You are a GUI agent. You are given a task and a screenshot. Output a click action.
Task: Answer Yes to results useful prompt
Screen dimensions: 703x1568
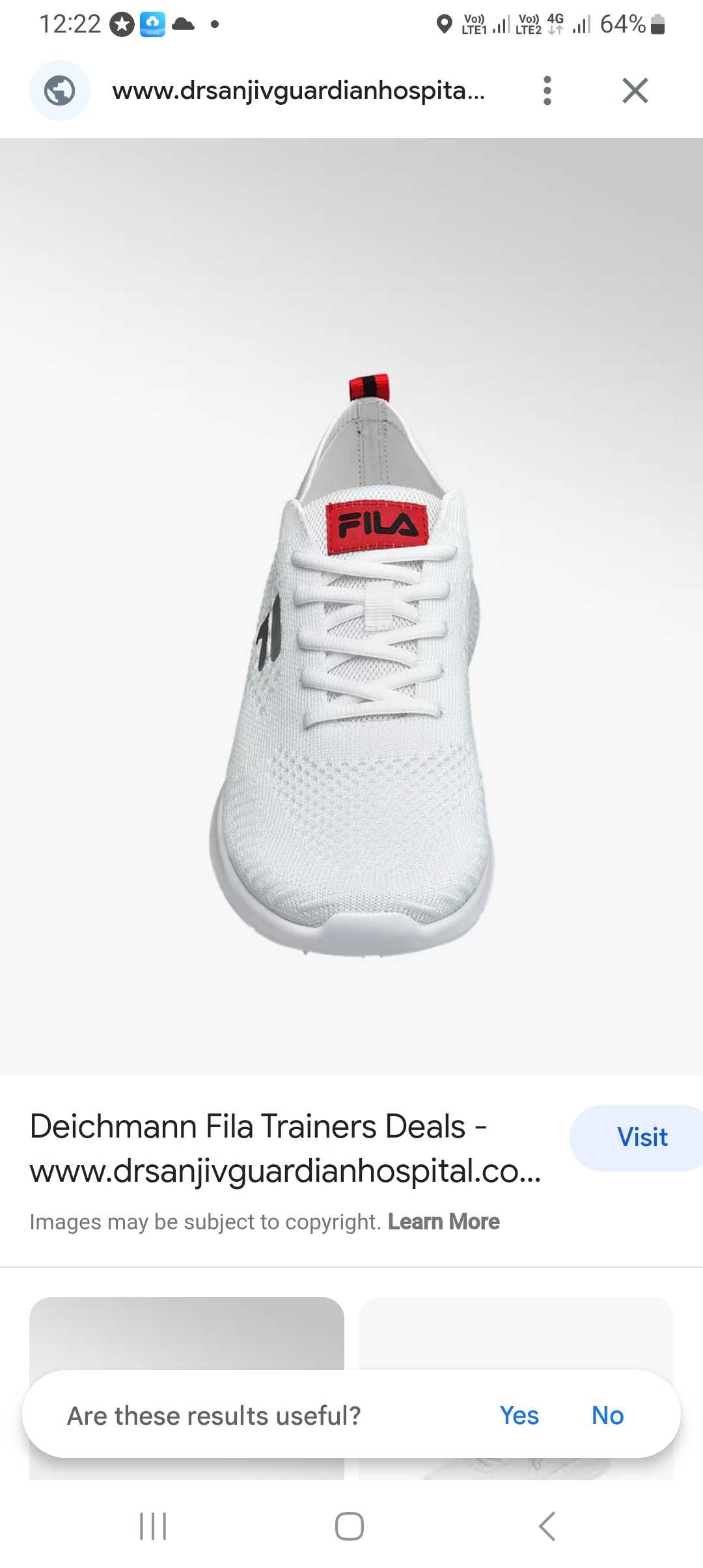519,1415
